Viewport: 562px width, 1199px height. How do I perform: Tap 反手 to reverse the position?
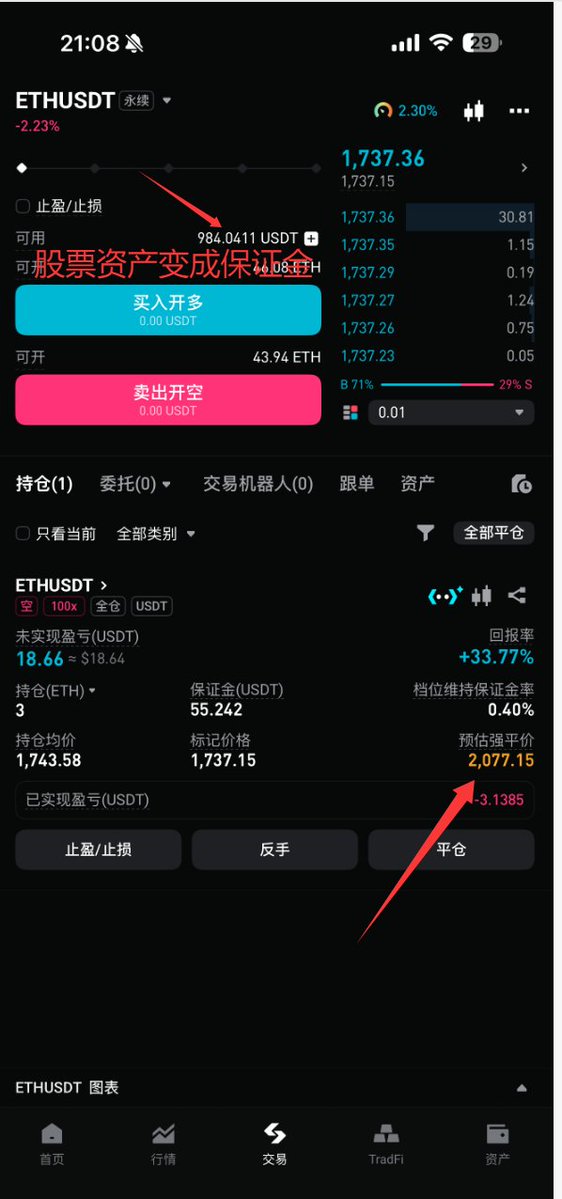[275, 850]
